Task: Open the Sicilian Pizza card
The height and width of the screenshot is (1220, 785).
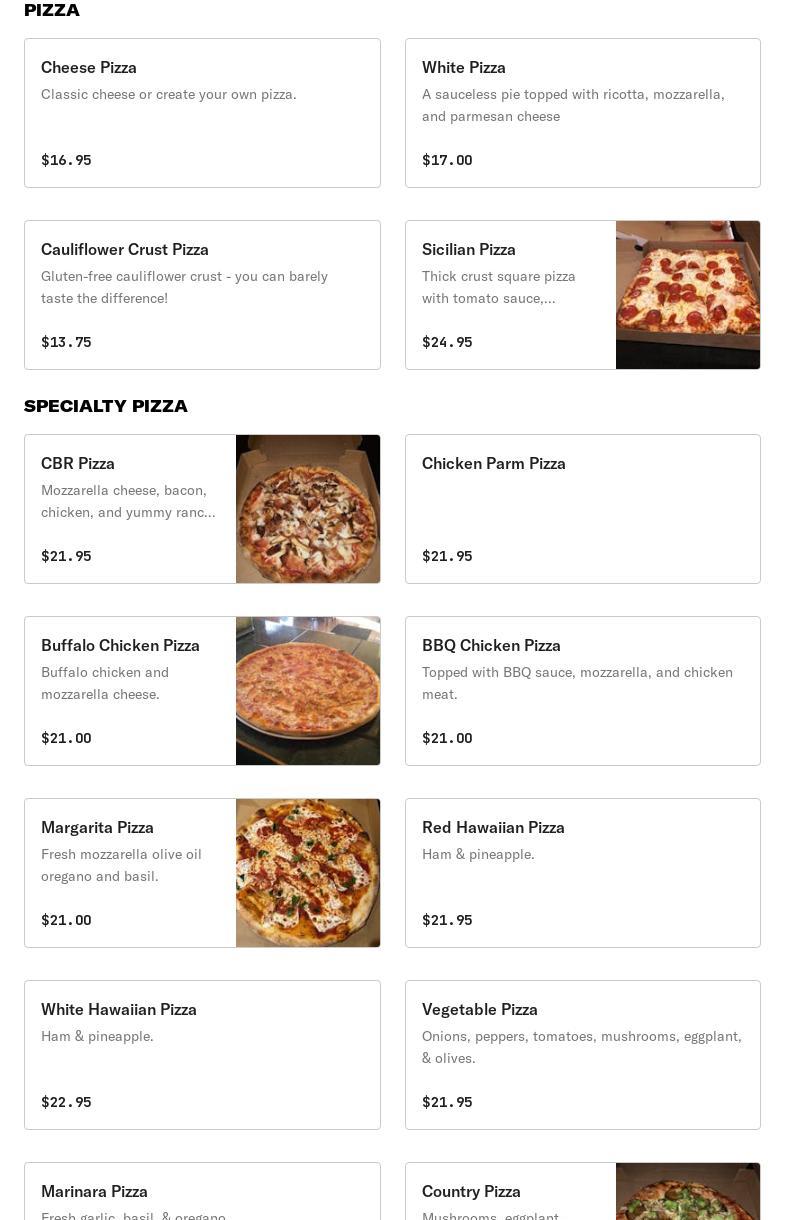Action: pos(582,295)
